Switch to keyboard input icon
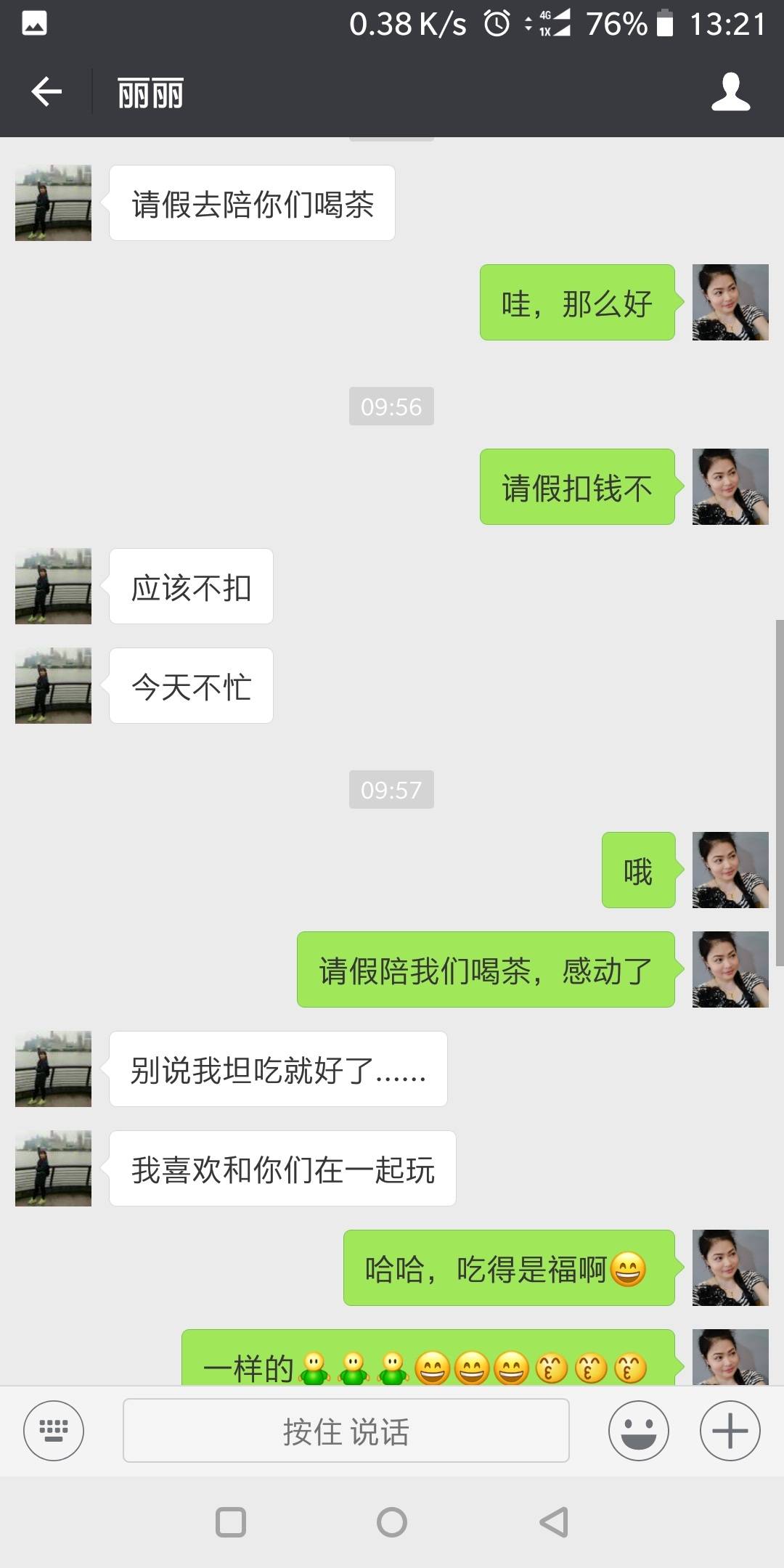 coord(53,1431)
